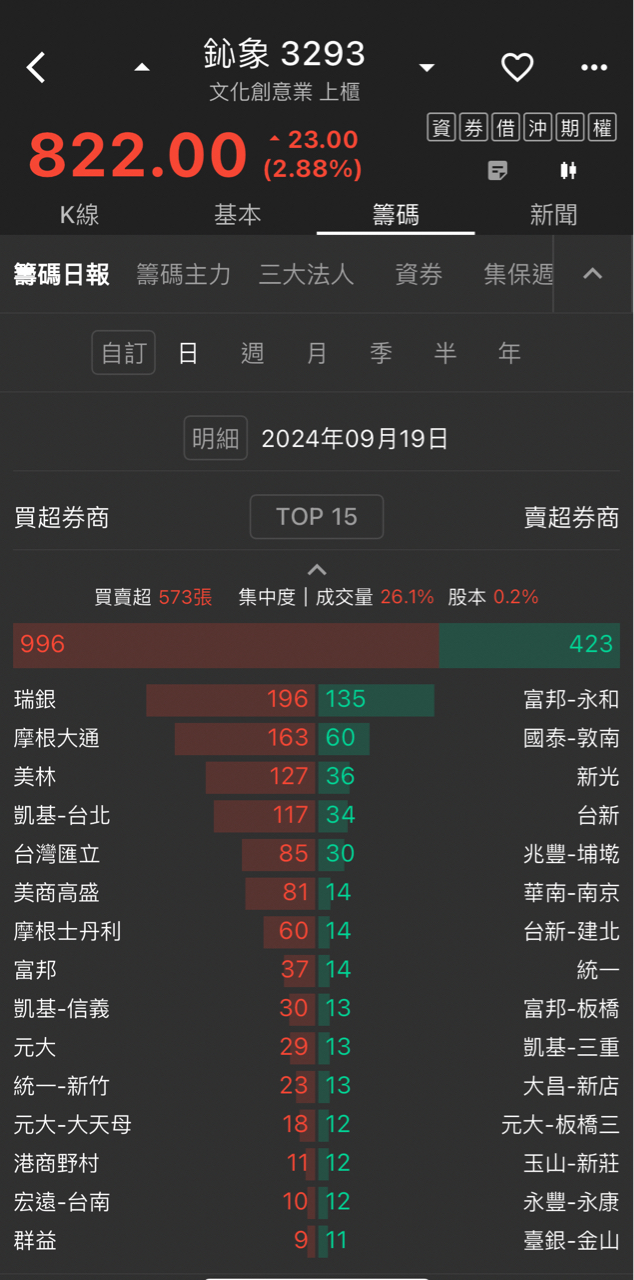The image size is (634, 1280).
Task: Collapse the sub-tab bar with the chevron
Action: pyautogui.click(x=593, y=274)
